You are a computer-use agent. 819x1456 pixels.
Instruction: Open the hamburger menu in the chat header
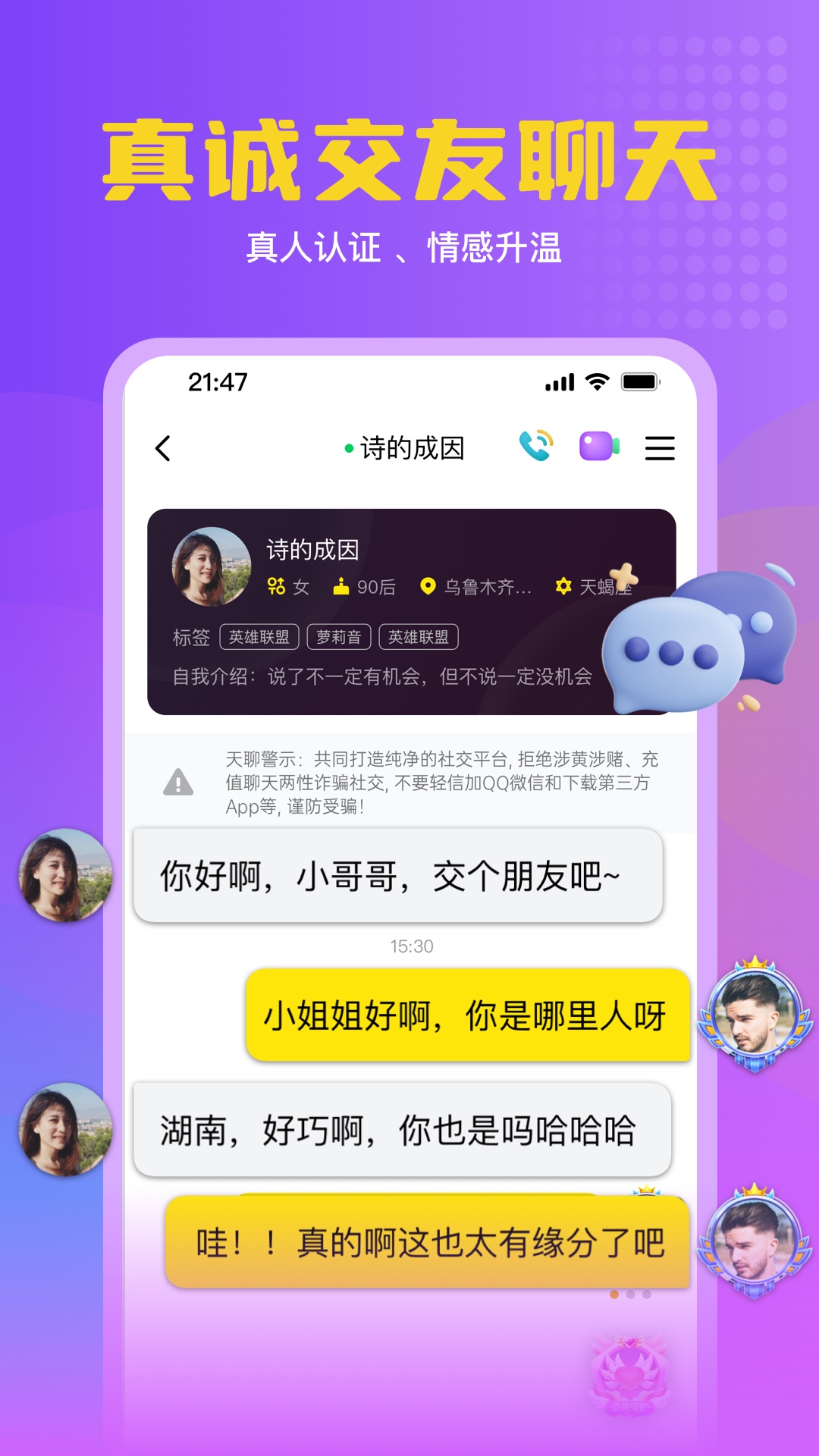[x=661, y=448]
